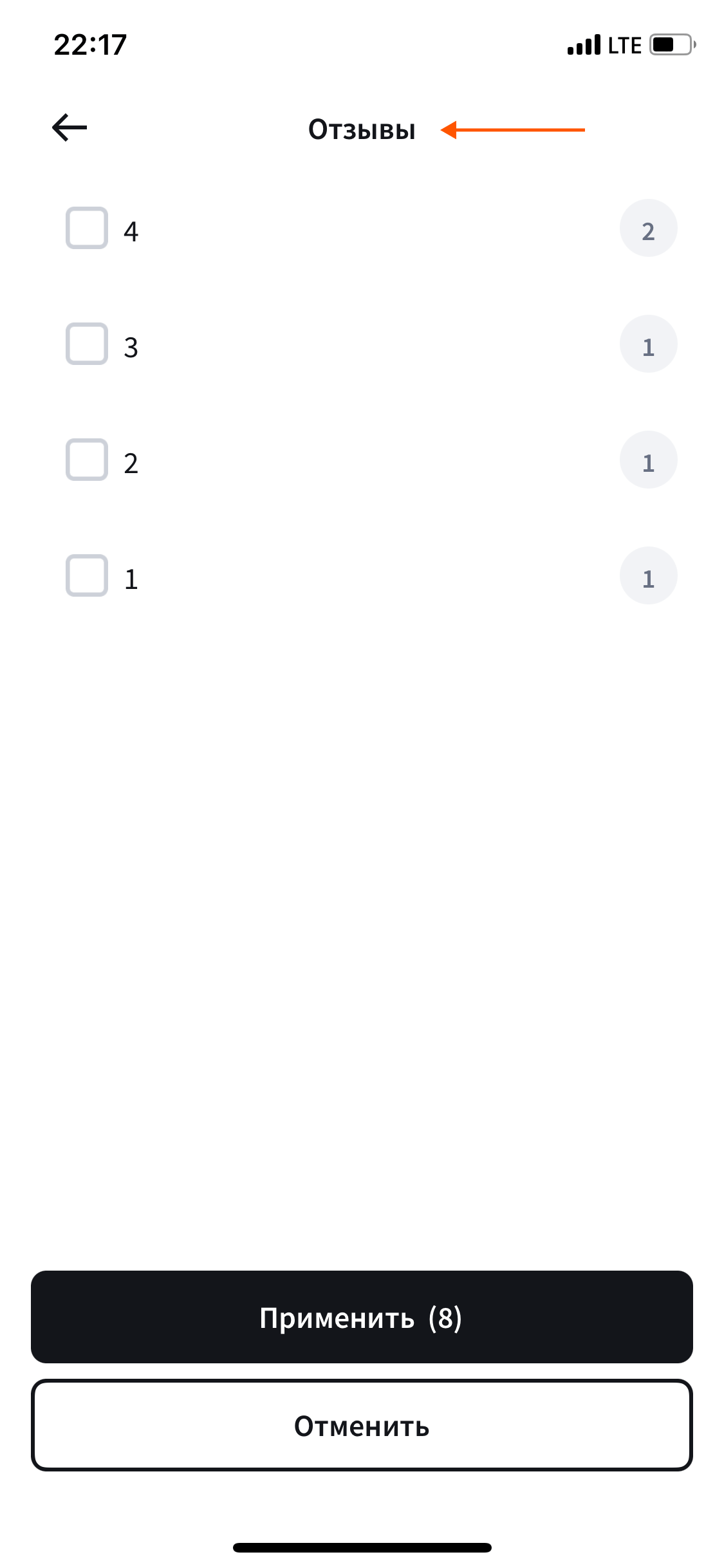Cancel with the Отменить button
724x1568 pixels.
point(362,1425)
